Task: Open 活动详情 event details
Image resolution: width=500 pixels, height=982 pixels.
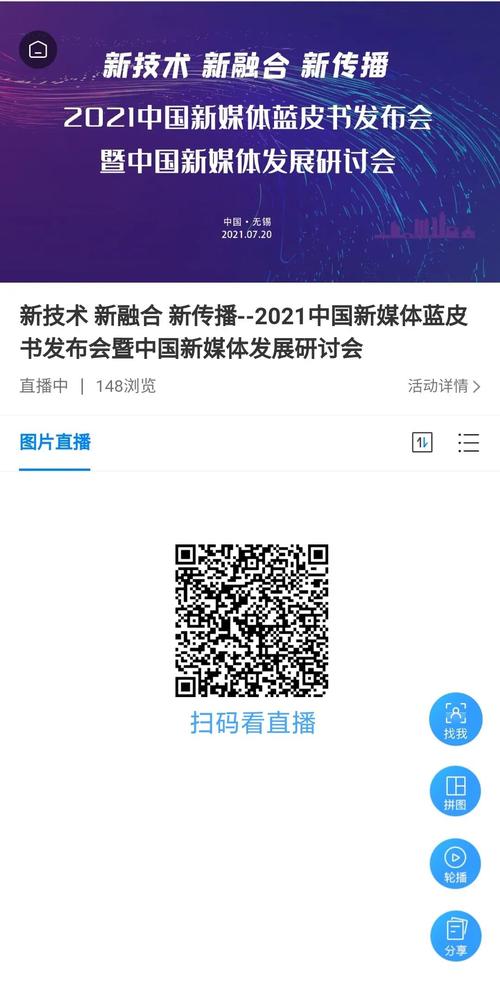Action: [444, 386]
